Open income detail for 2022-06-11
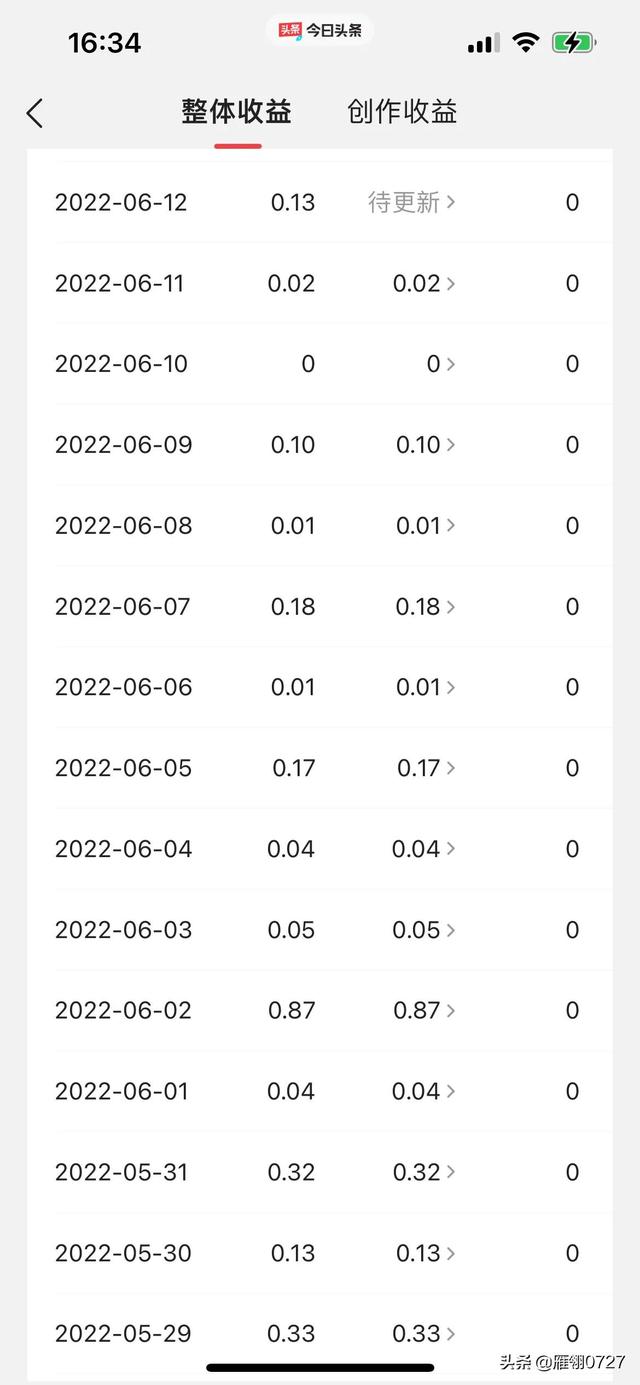640x1385 pixels. pos(424,283)
